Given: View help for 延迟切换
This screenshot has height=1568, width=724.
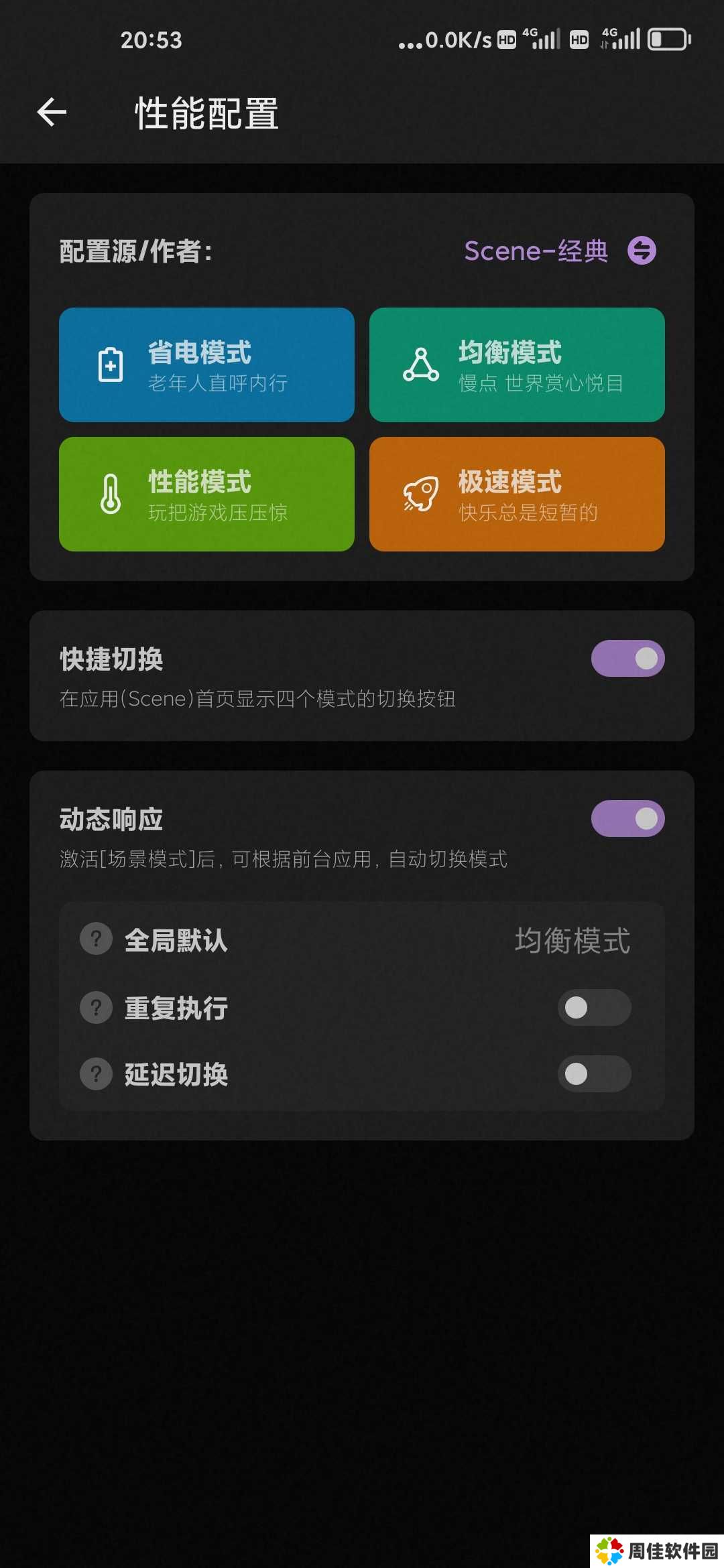Looking at the screenshot, I should (97, 1073).
